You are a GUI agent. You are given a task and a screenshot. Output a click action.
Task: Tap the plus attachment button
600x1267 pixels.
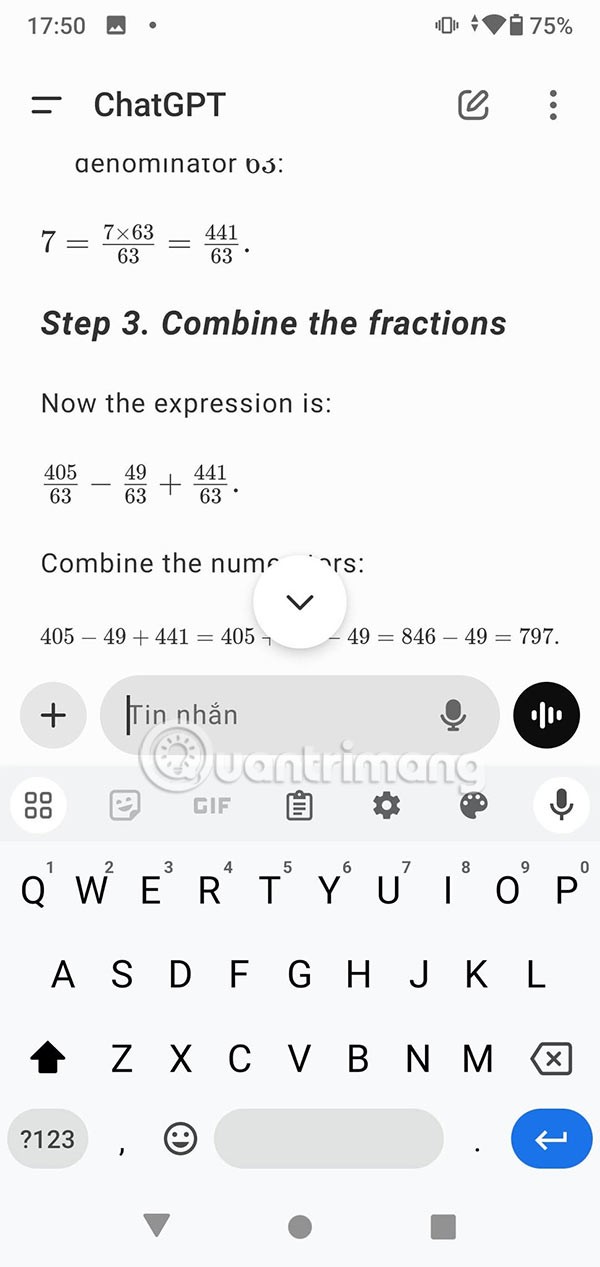click(53, 715)
